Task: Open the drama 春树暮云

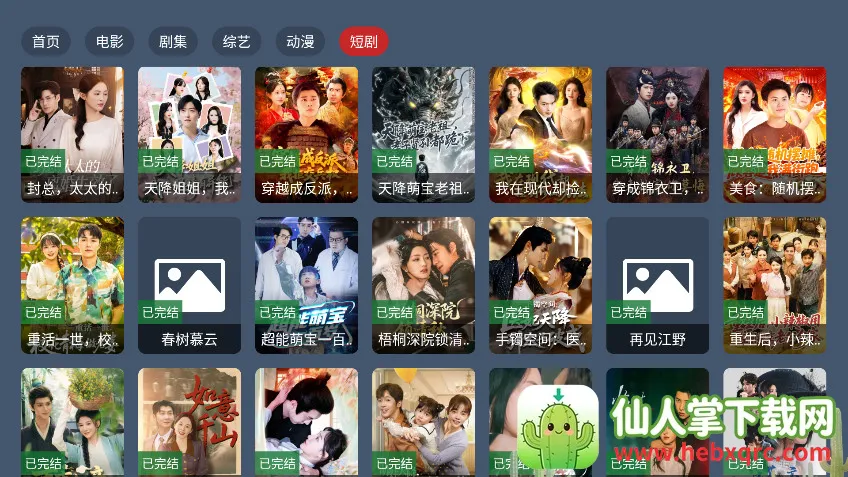Action: (x=189, y=284)
